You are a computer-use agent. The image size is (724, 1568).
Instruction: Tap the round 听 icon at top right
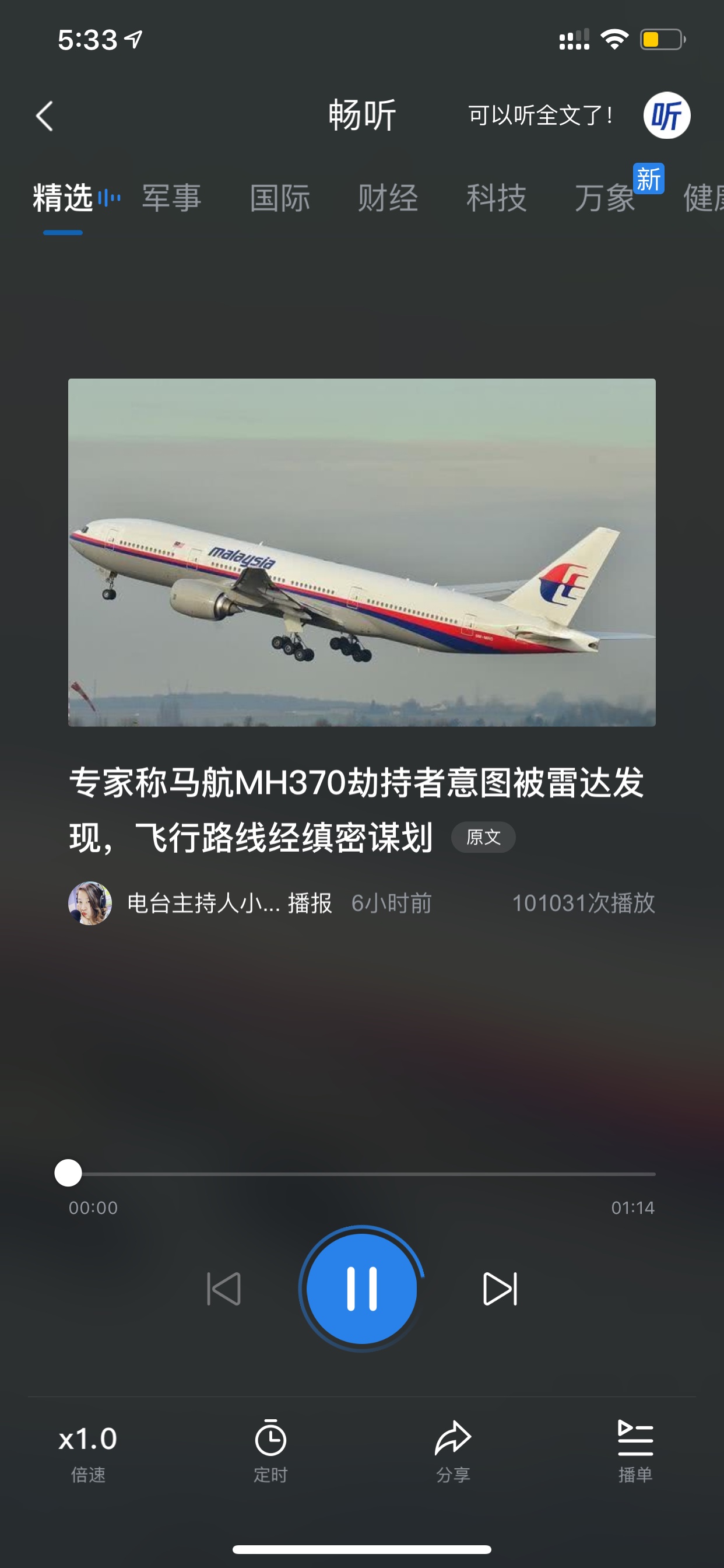click(x=667, y=115)
